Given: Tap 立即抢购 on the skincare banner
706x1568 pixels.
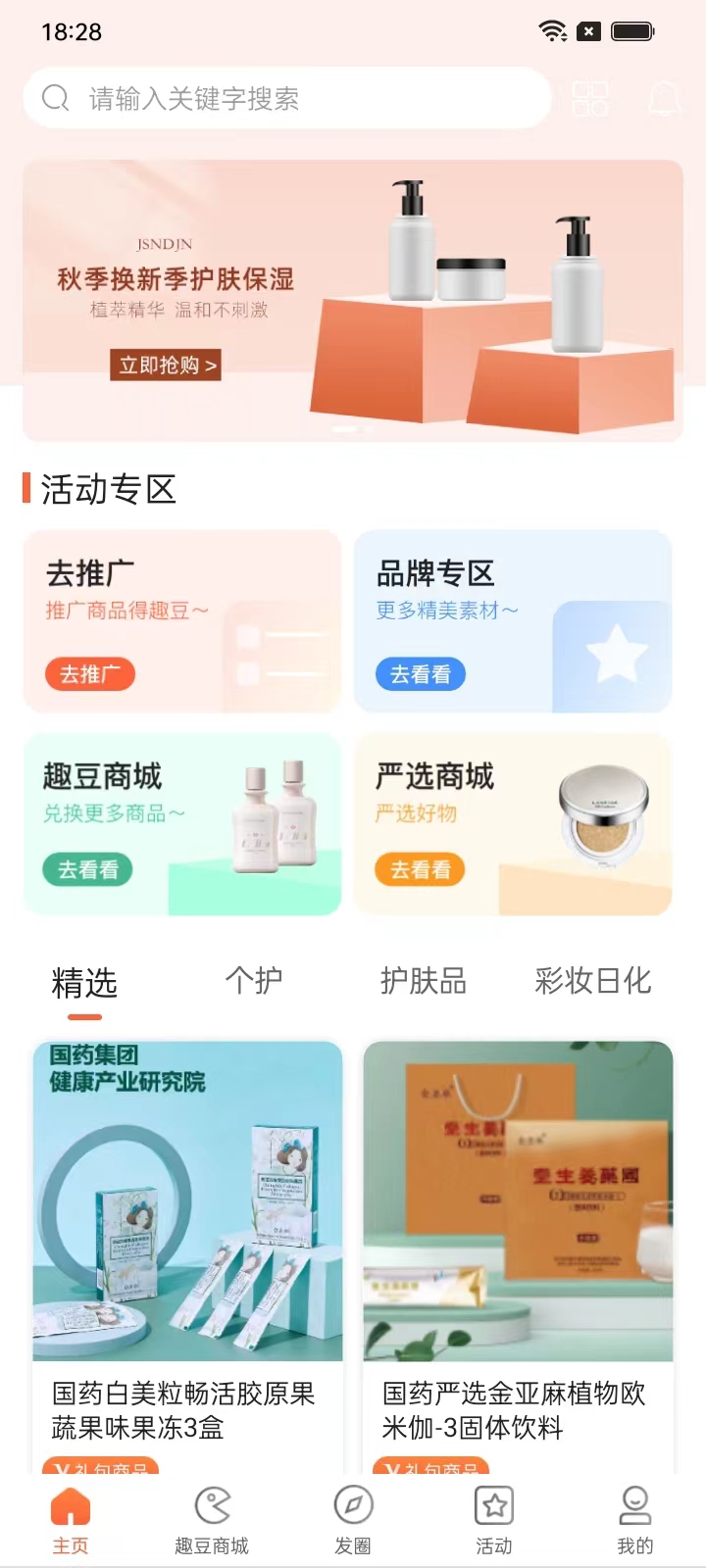Looking at the screenshot, I should [x=165, y=365].
